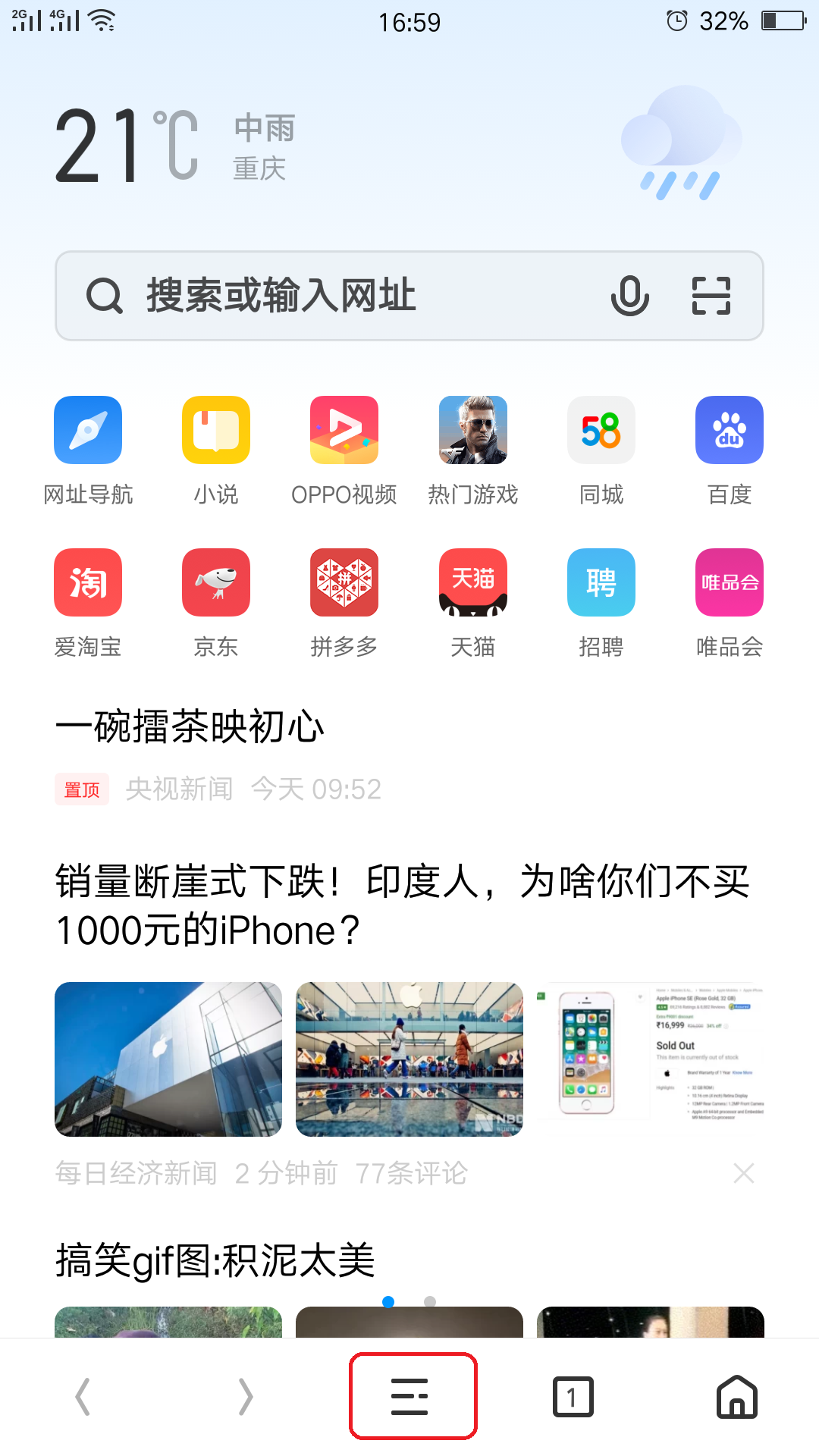Start voice search with microphone icon
This screenshot has width=819, height=1456.
pos(629,296)
